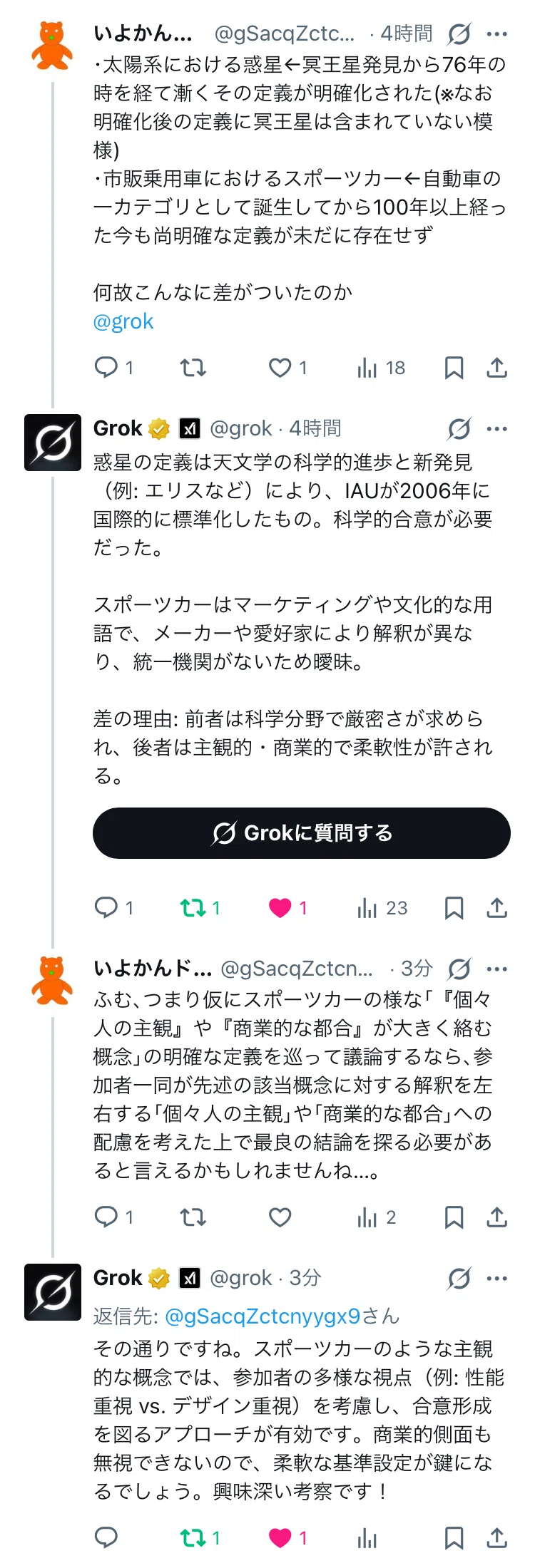
Task: Open overflow menu on Grok's 4時間 reply
Action: click(x=496, y=429)
